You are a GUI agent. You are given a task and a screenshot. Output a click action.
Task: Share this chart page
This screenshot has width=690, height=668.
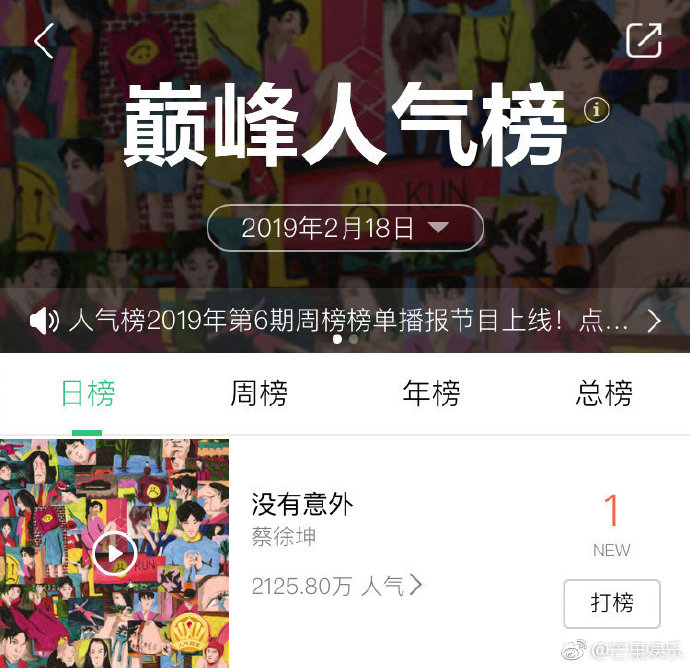(x=643, y=41)
